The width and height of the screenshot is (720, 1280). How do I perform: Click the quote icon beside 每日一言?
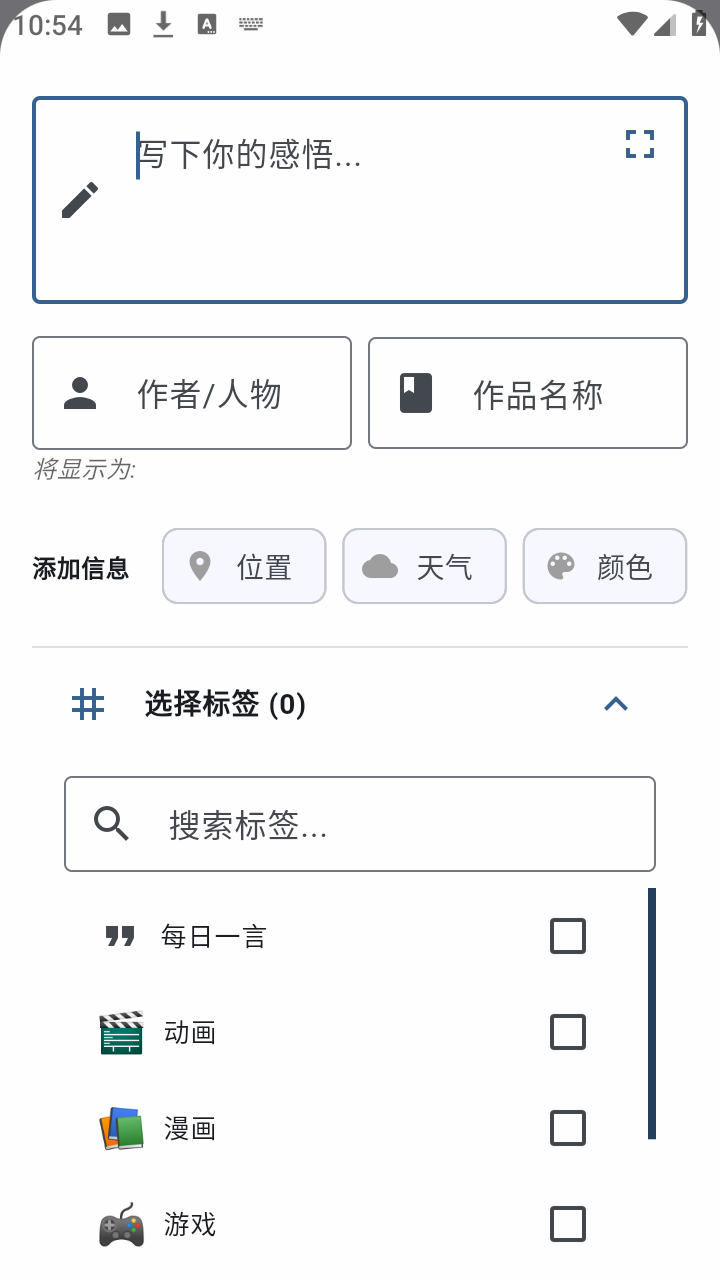pos(120,936)
